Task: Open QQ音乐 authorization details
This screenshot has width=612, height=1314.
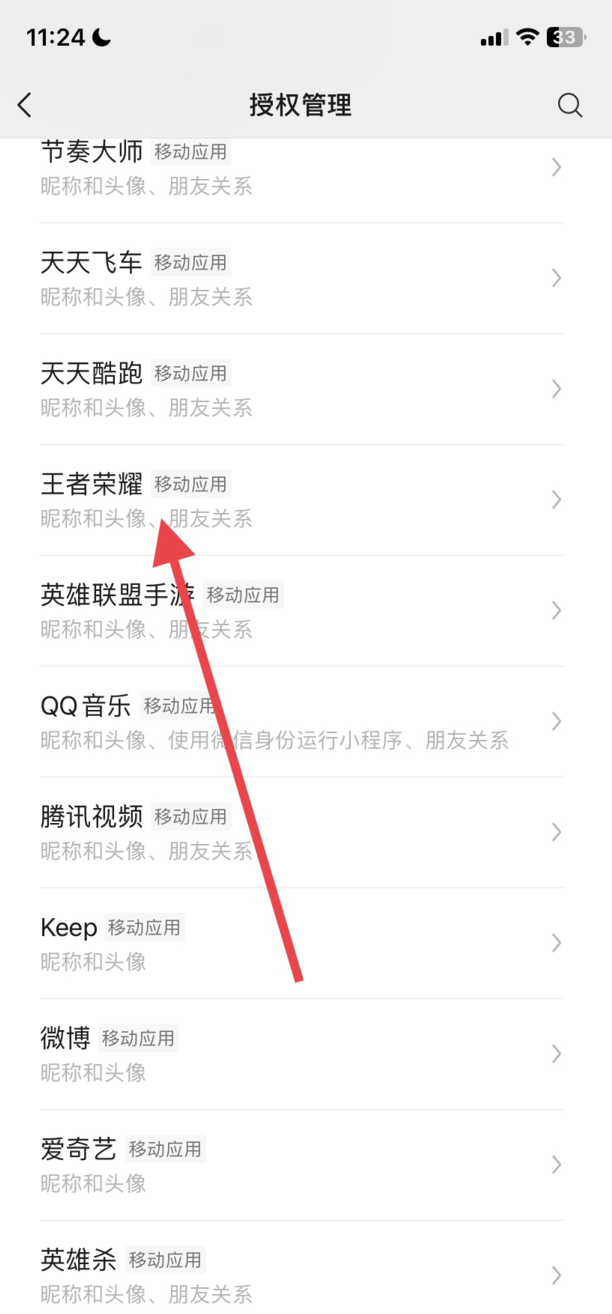Action: (x=300, y=722)
